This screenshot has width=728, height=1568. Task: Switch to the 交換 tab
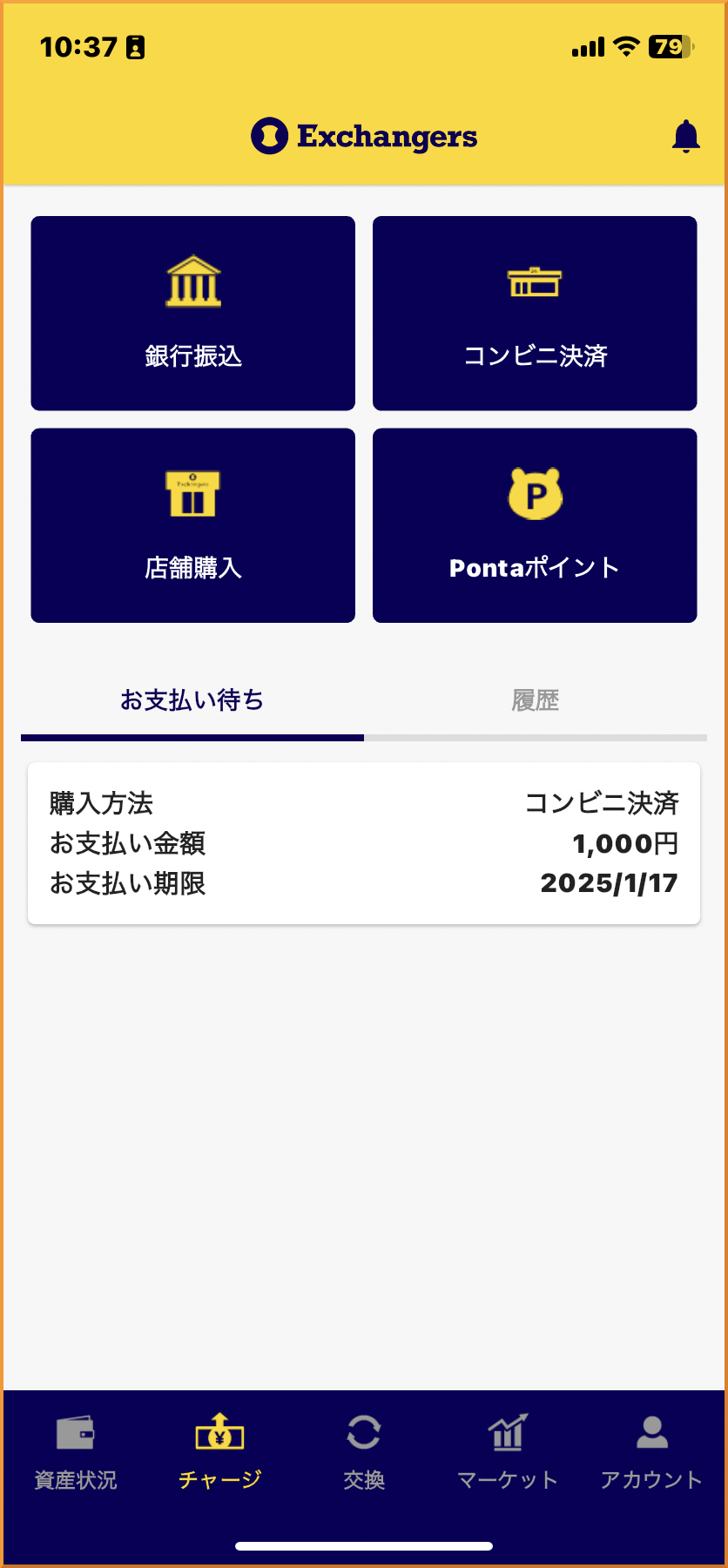364,1452
